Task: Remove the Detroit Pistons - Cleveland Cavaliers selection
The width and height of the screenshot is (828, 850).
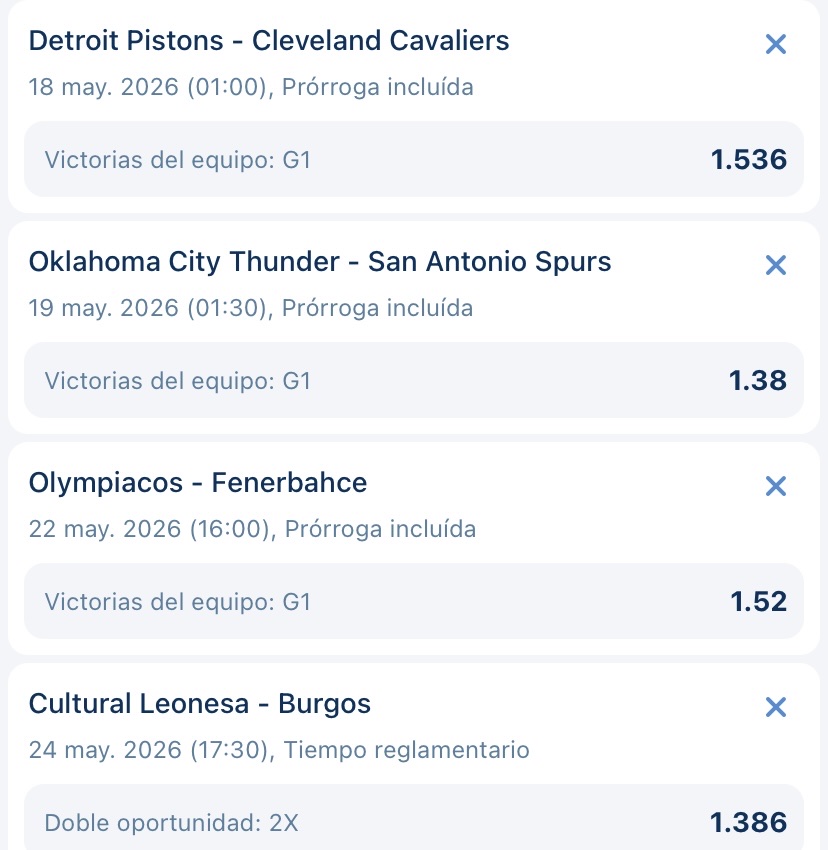Action: (775, 44)
